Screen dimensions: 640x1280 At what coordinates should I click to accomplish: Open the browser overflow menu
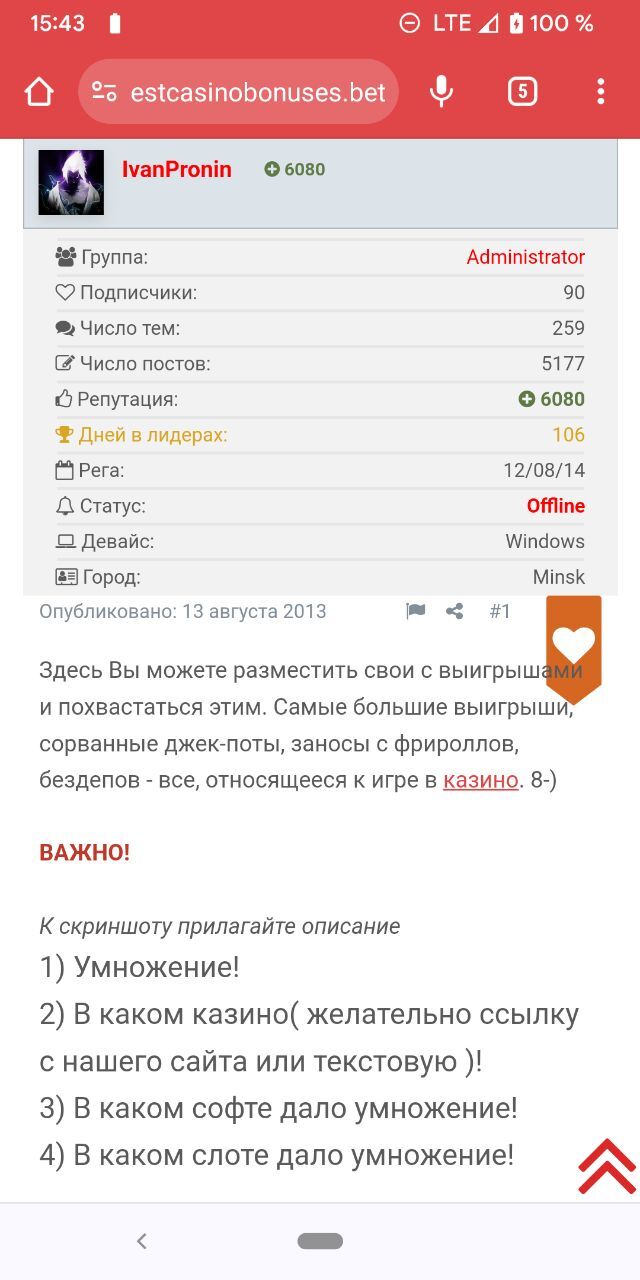[x=600, y=92]
